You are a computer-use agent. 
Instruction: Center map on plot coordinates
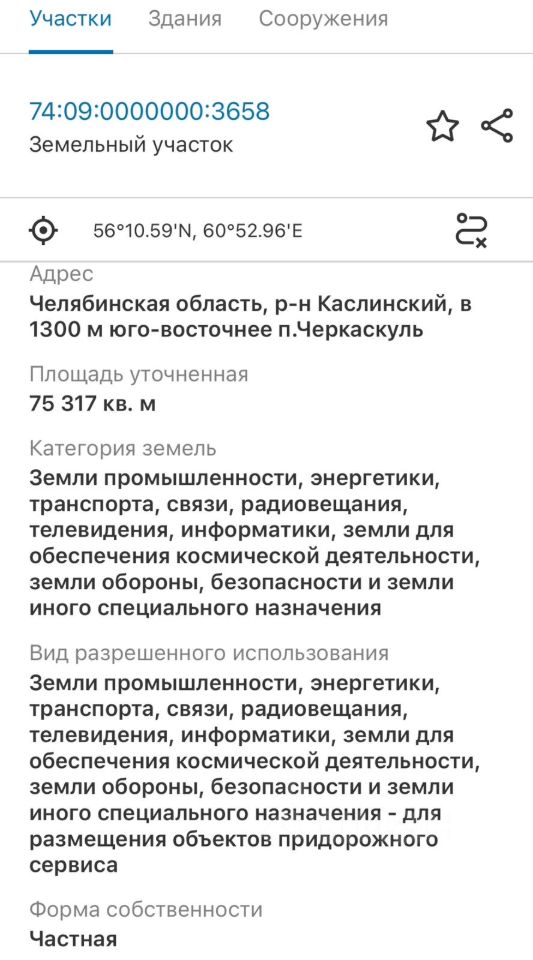43,231
